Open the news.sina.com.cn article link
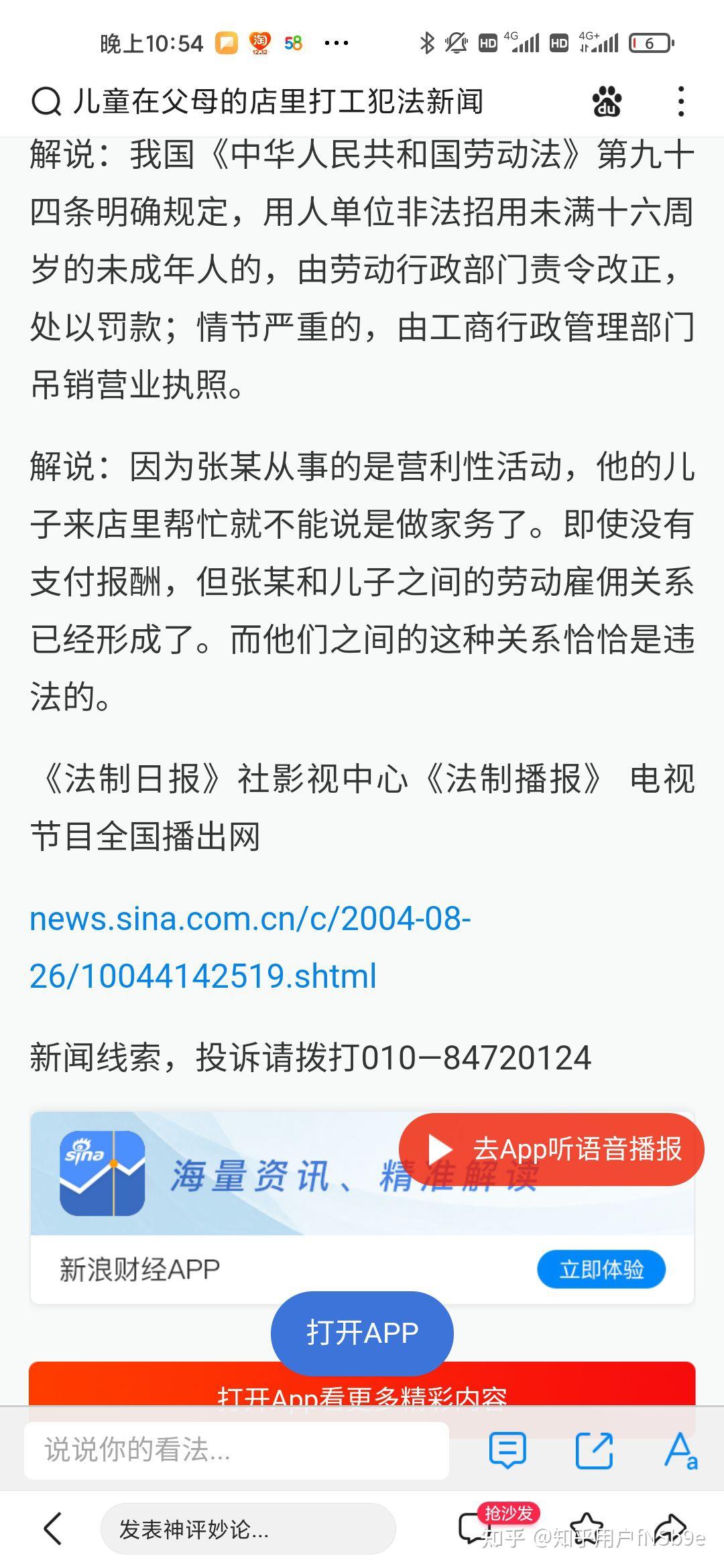The image size is (724, 1568). 249,947
